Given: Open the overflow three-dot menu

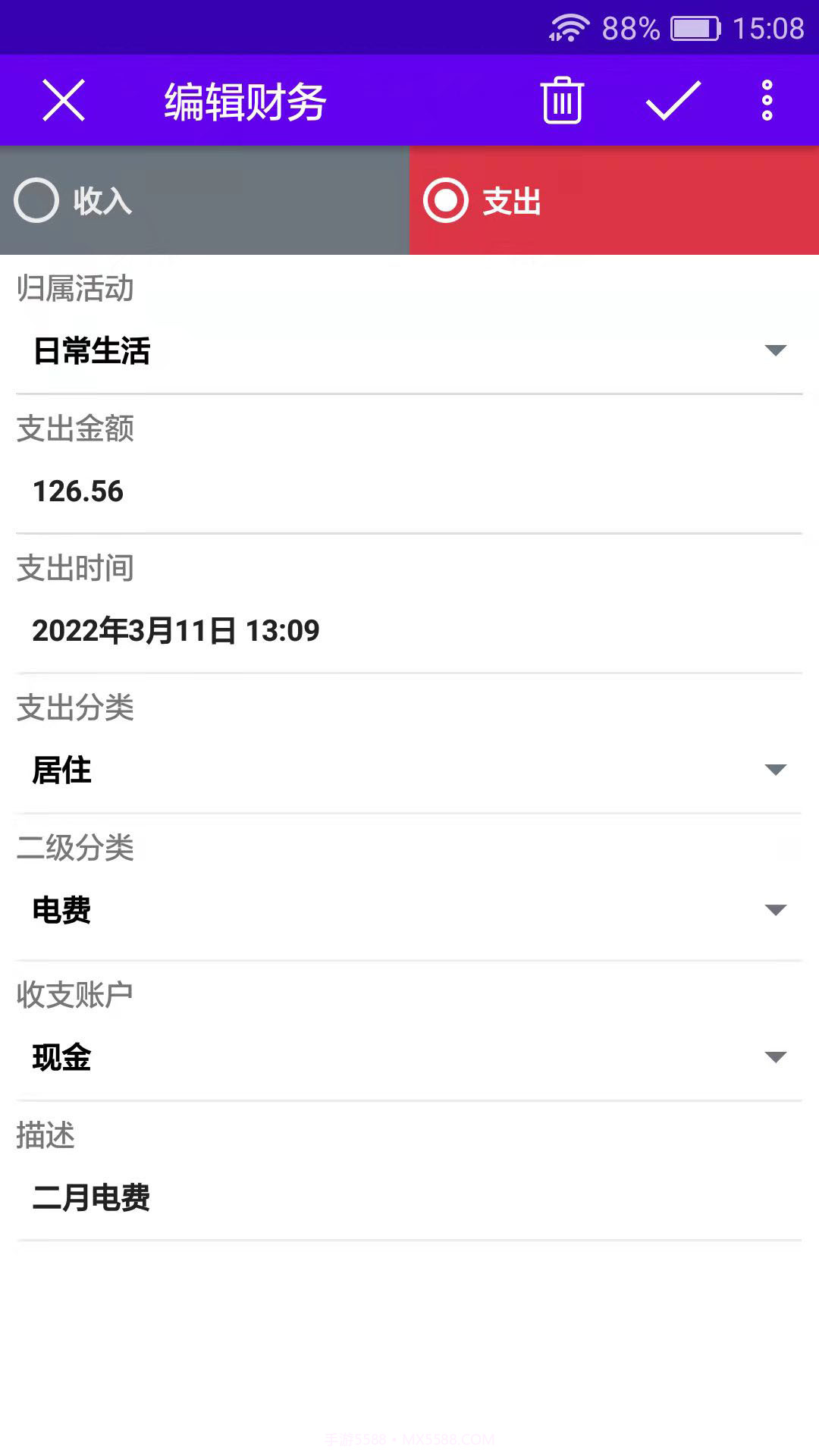Looking at the screenshot, I should pos(767,99).
